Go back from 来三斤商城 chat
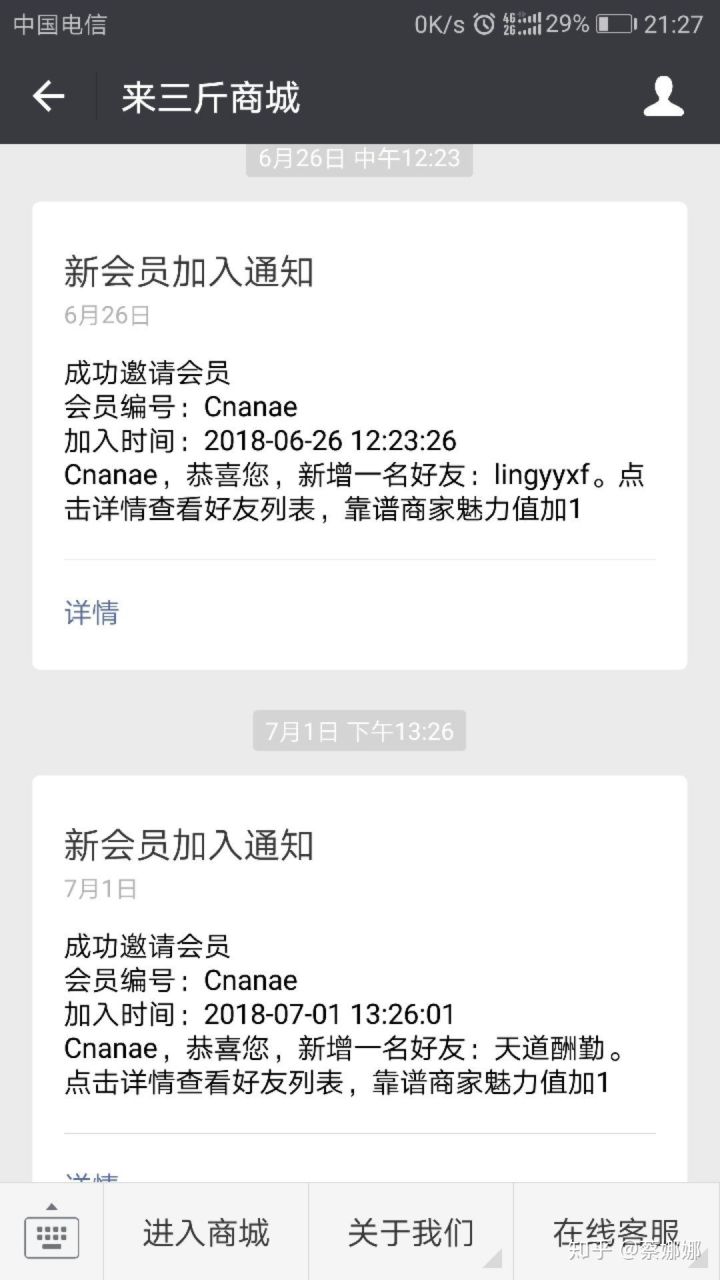This screenshot has width=720, height=1280. pos(48,97)
